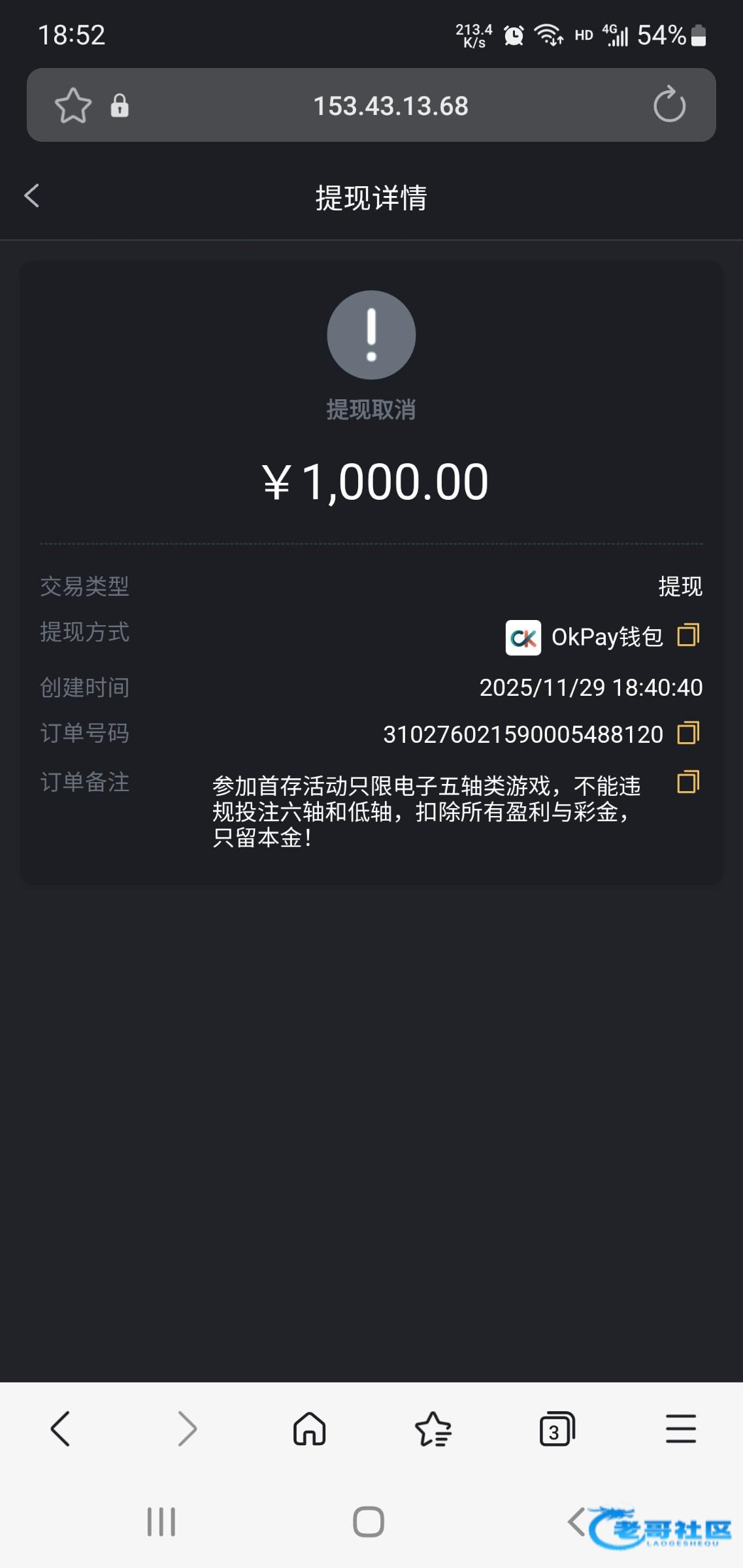Open the browser home page
Screen dimensions: 743x1568
(309, 1429)
